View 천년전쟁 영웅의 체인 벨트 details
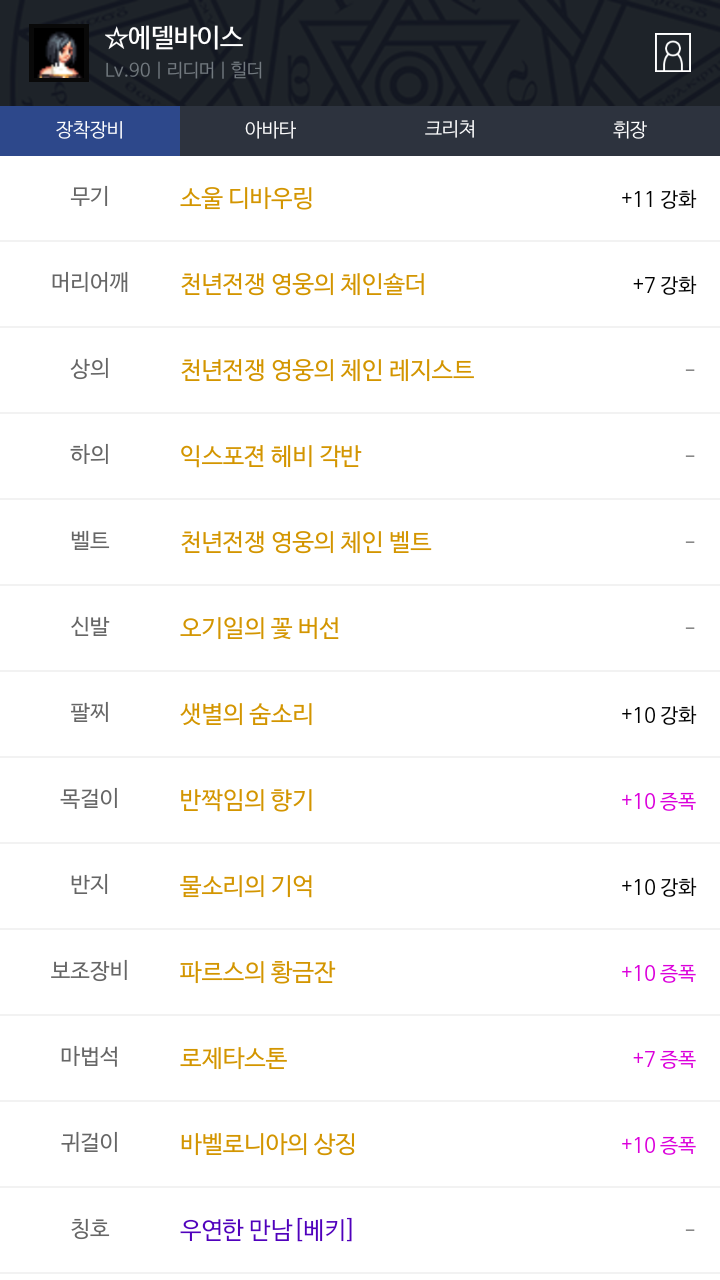 click(x=306, y=542)
